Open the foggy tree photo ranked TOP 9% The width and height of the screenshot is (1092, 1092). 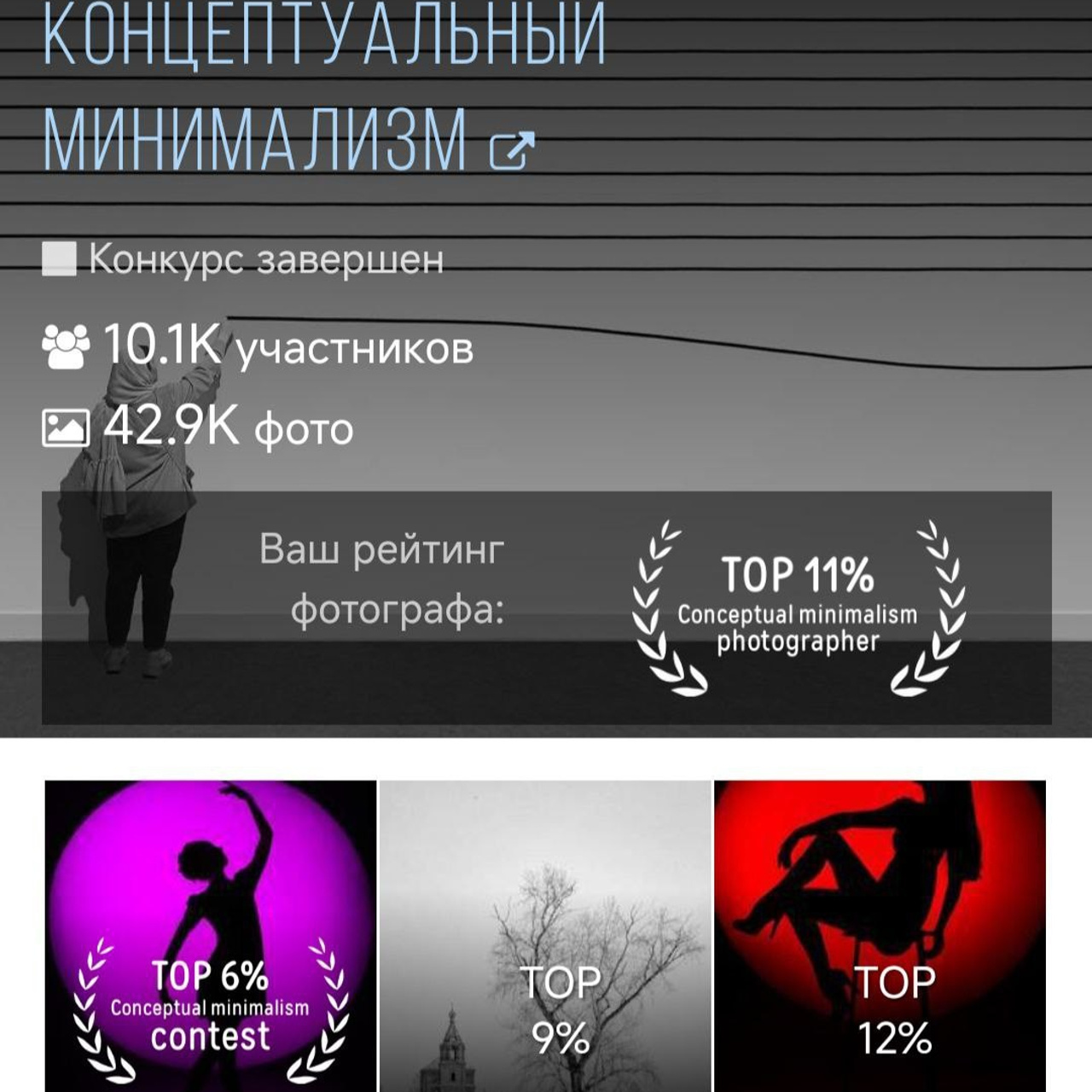[545, 934]
